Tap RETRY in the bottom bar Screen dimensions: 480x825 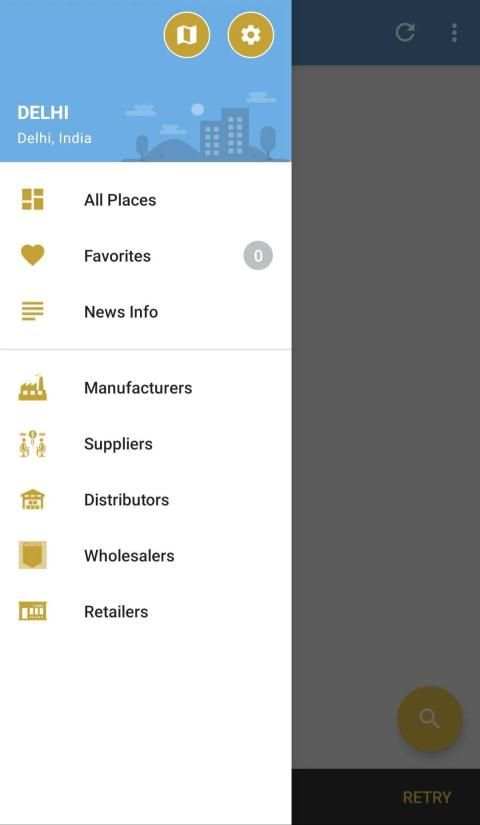[x=427, y=797]
